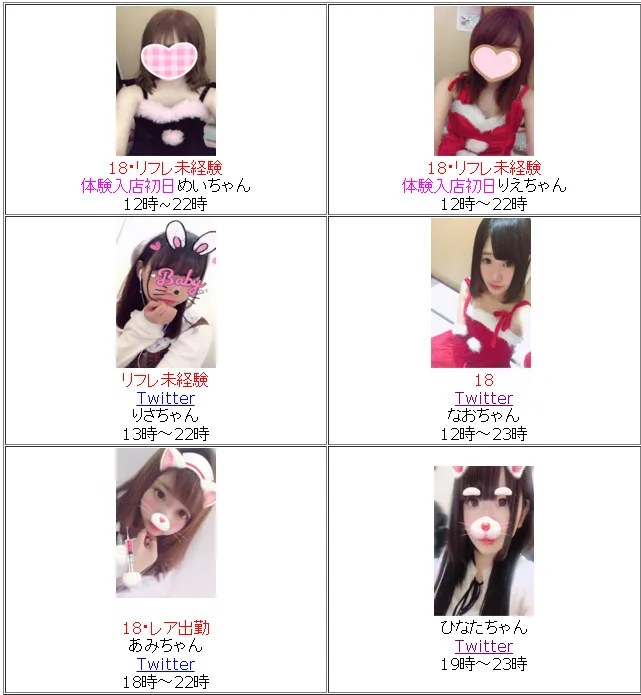The image size is (641, 695).
Task: Open the Twitter link above りさちゃん
Action: [165, 398]
